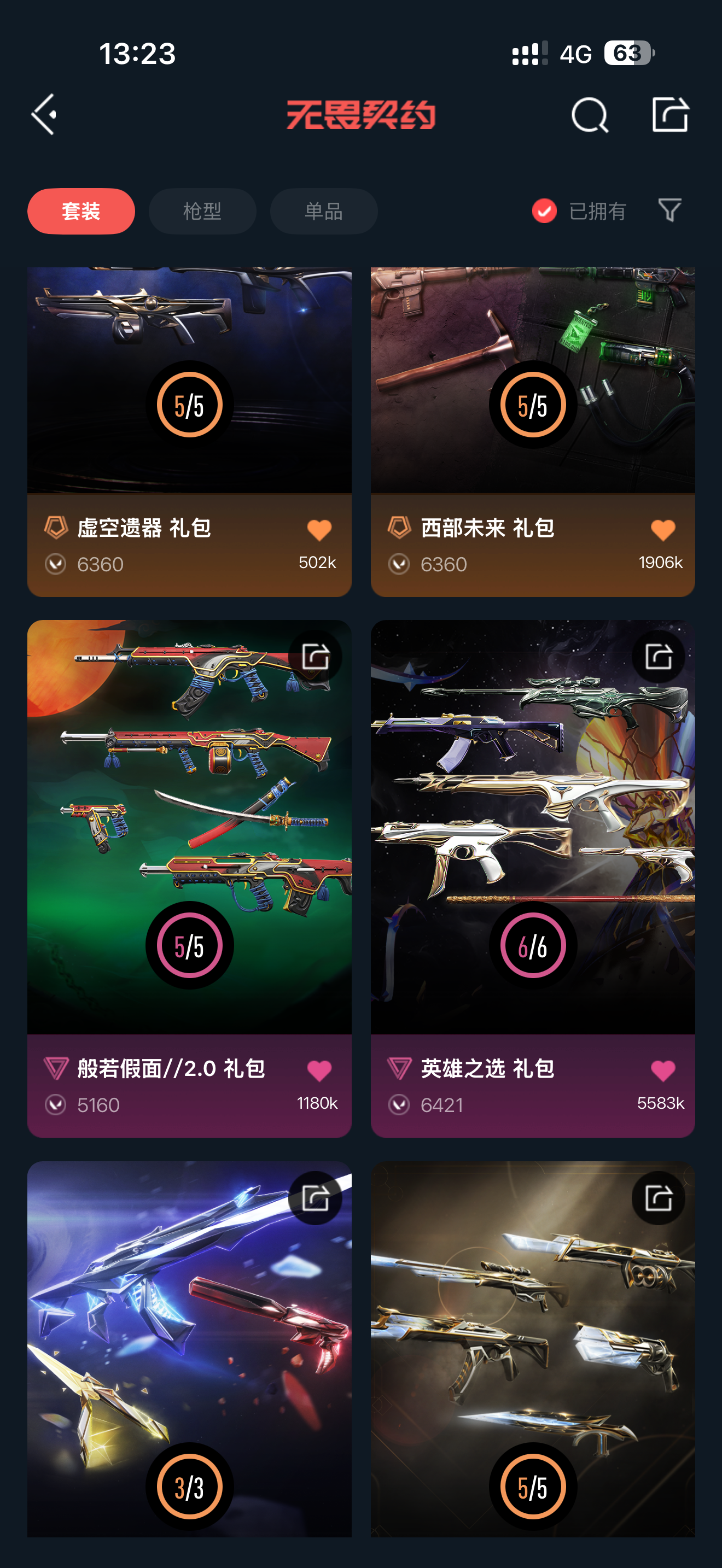Uncheck the 已拥有 filter checkbox

coord(544,211)
